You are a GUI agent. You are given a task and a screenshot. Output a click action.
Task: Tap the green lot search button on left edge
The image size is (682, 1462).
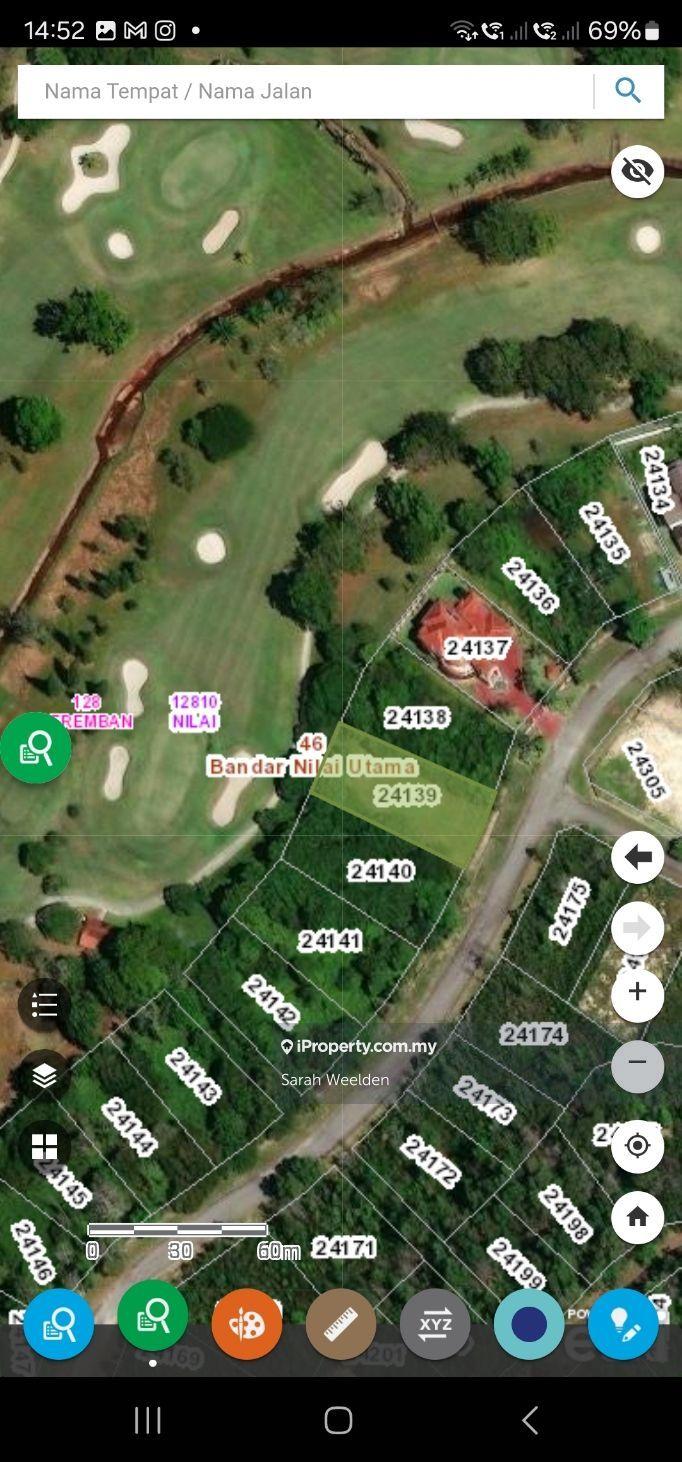tap(36, 747)
